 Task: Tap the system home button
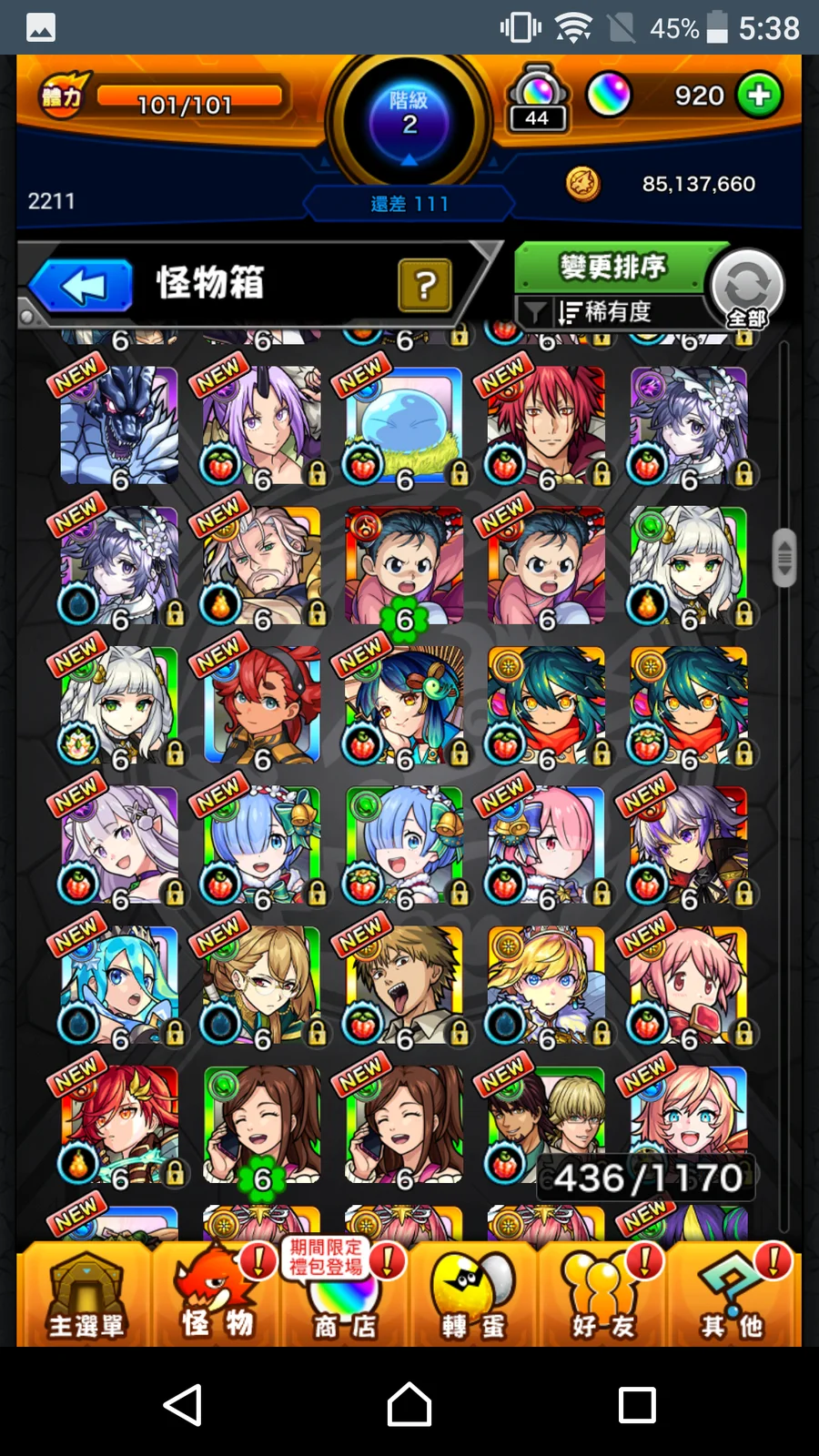(x=409, y=1405)
